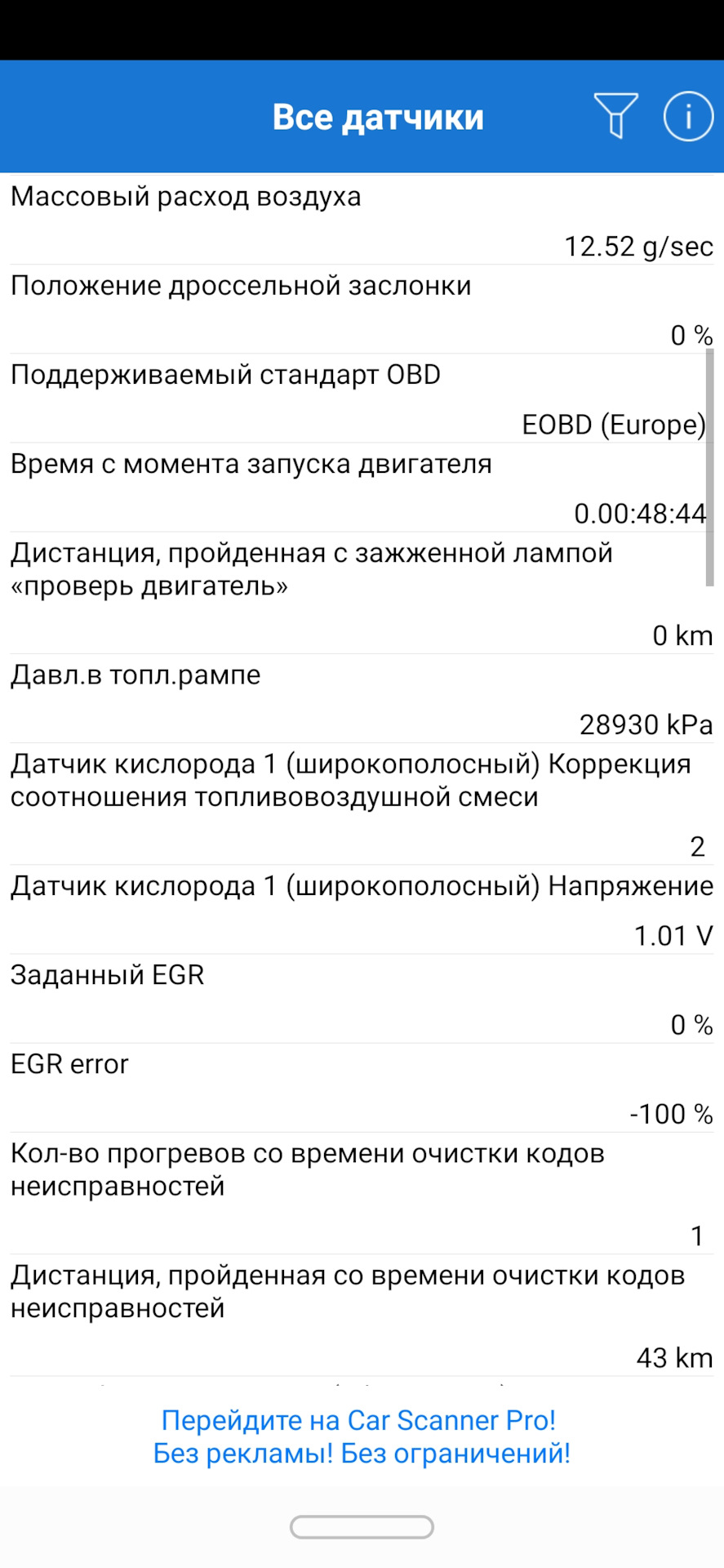Screen dimensions: 724x1568
Task: Open Датчик кислорода 1 Коррекция соотношения смеси
Action: pos(362,804)
